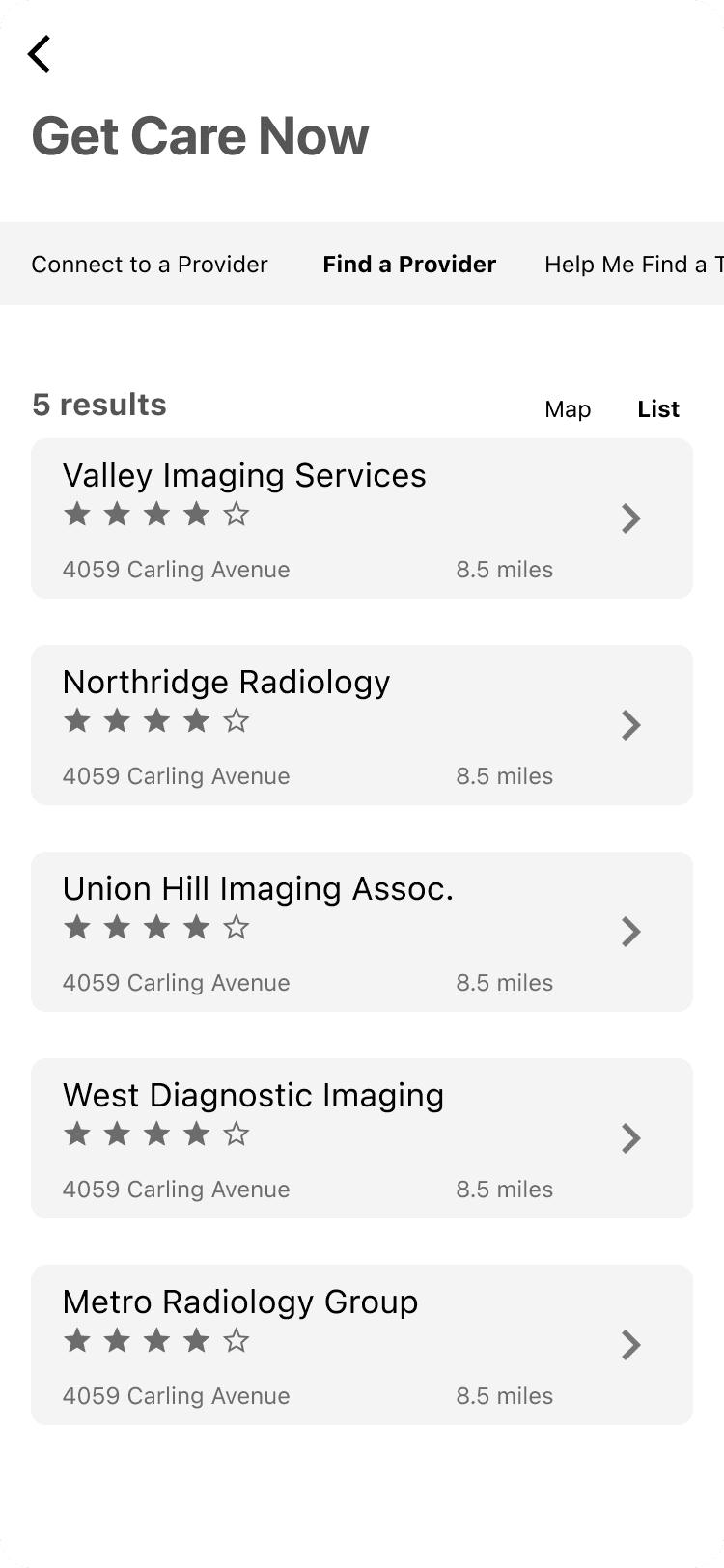Open Valley Imaging Services details via chevron
This screenshot has width=724, height=1568.
pos(630,518)
